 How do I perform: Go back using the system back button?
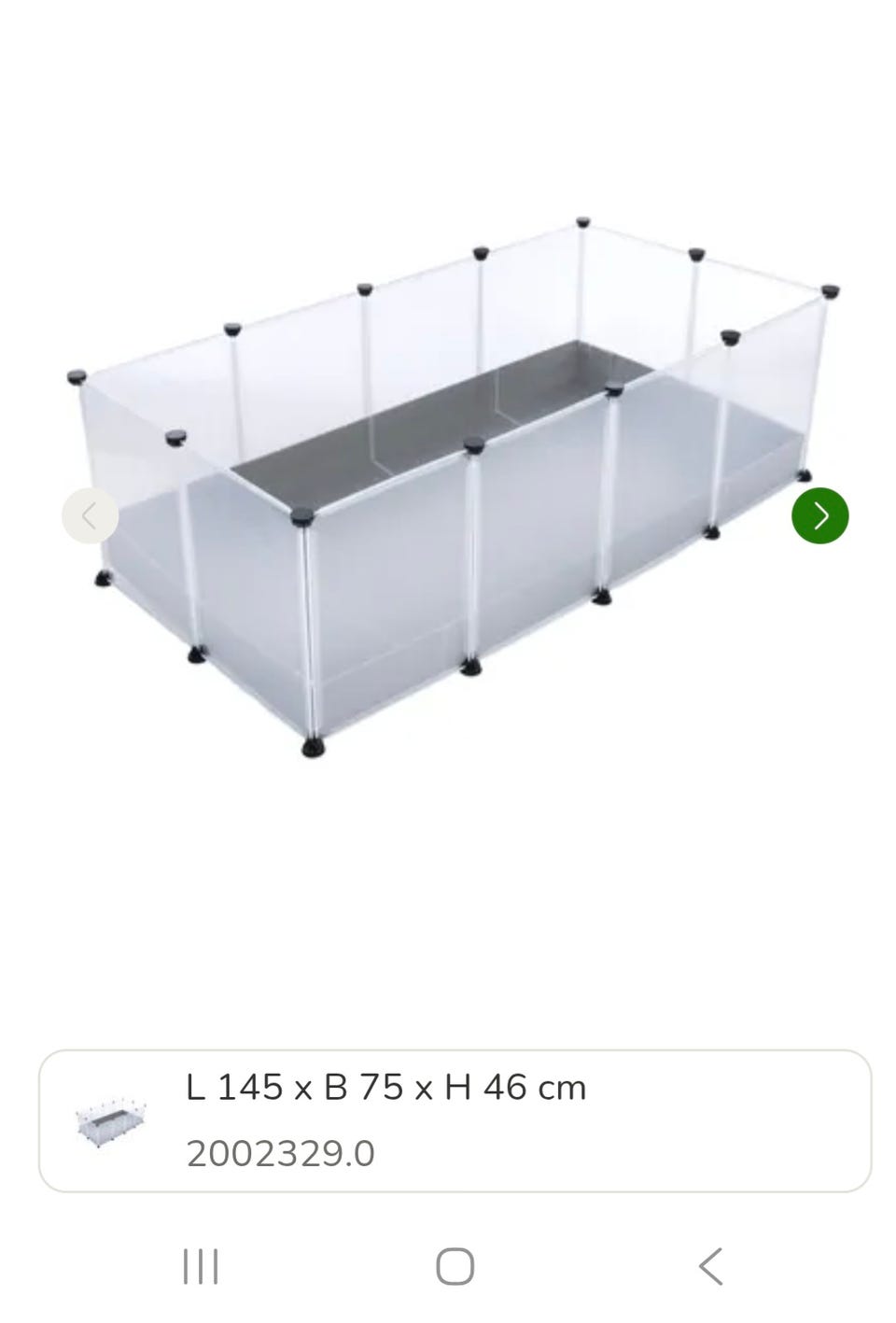[710, 1267]
